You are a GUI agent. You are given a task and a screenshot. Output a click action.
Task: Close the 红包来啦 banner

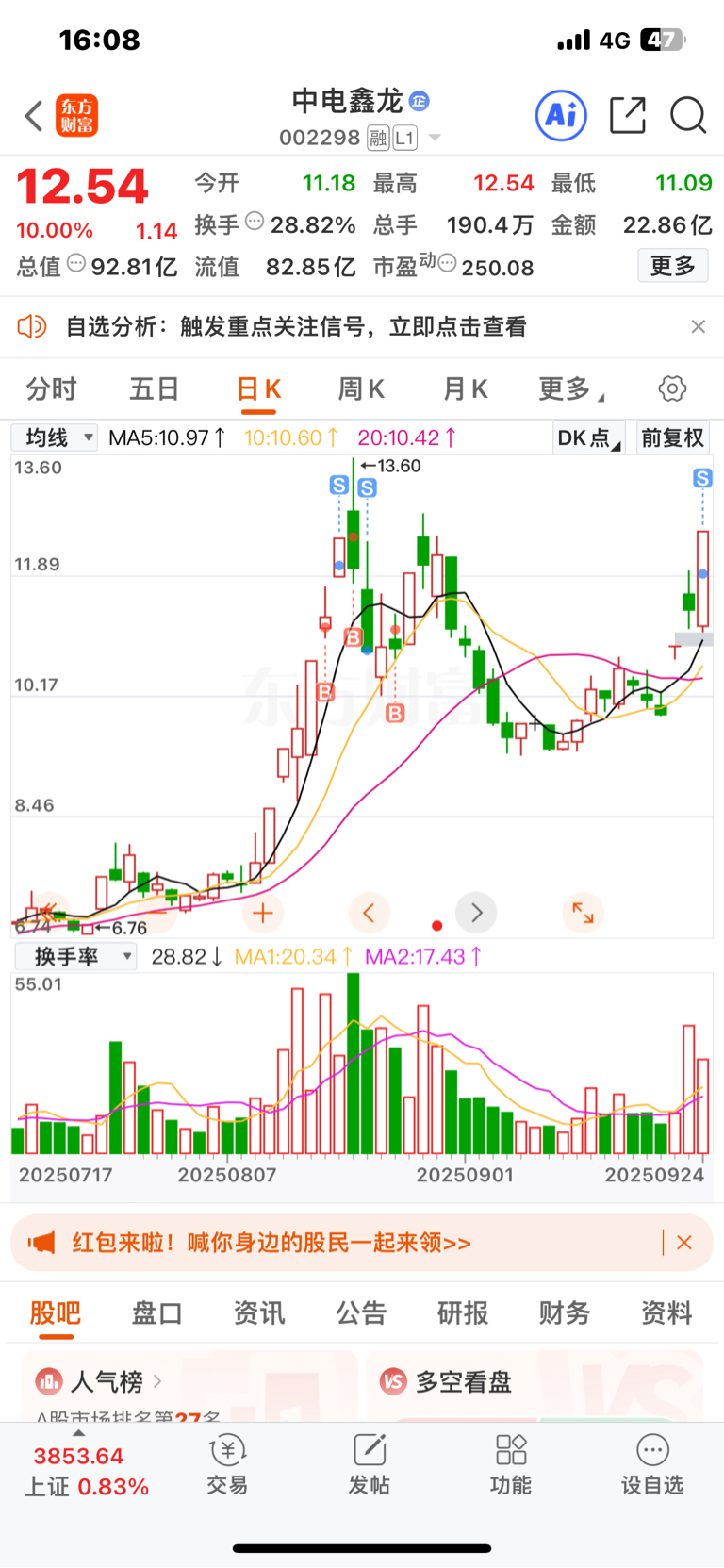click(x=684, y=1243)
